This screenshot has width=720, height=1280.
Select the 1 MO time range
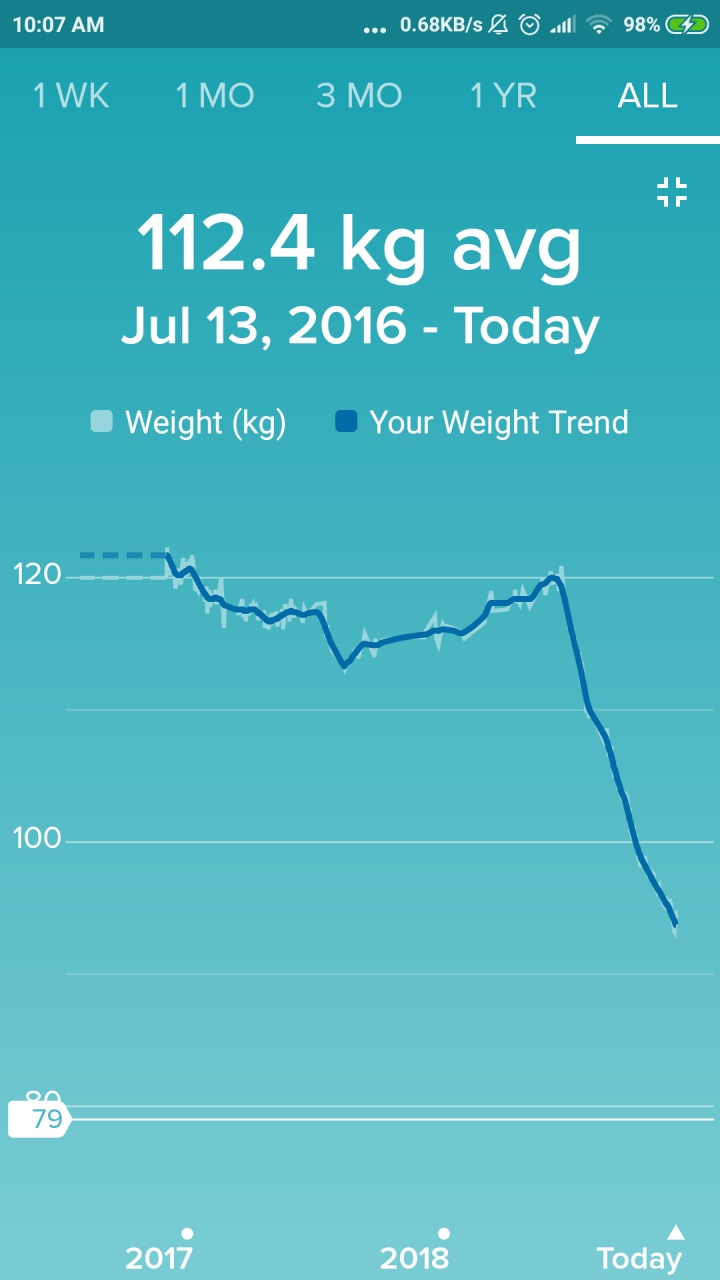[x=215, y=96]
